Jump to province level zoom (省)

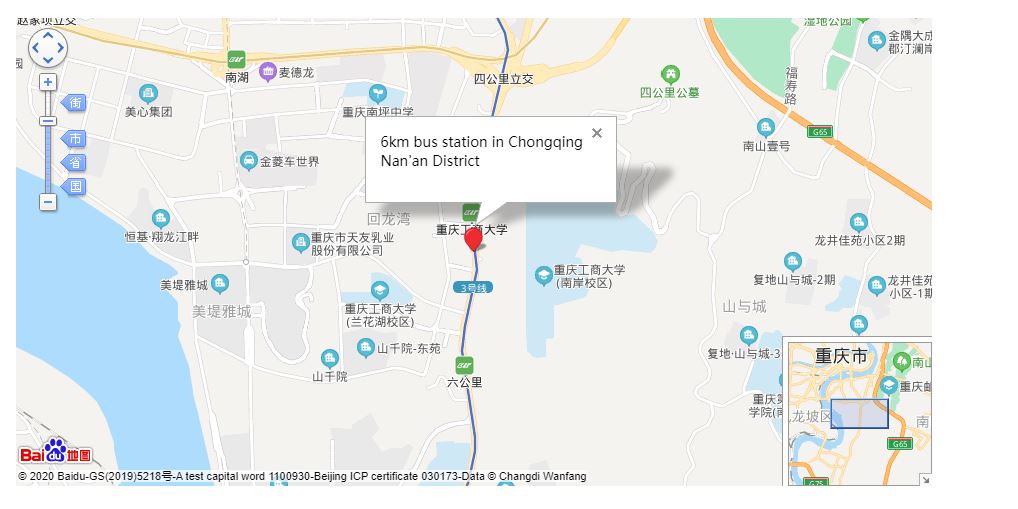(75, 162)
